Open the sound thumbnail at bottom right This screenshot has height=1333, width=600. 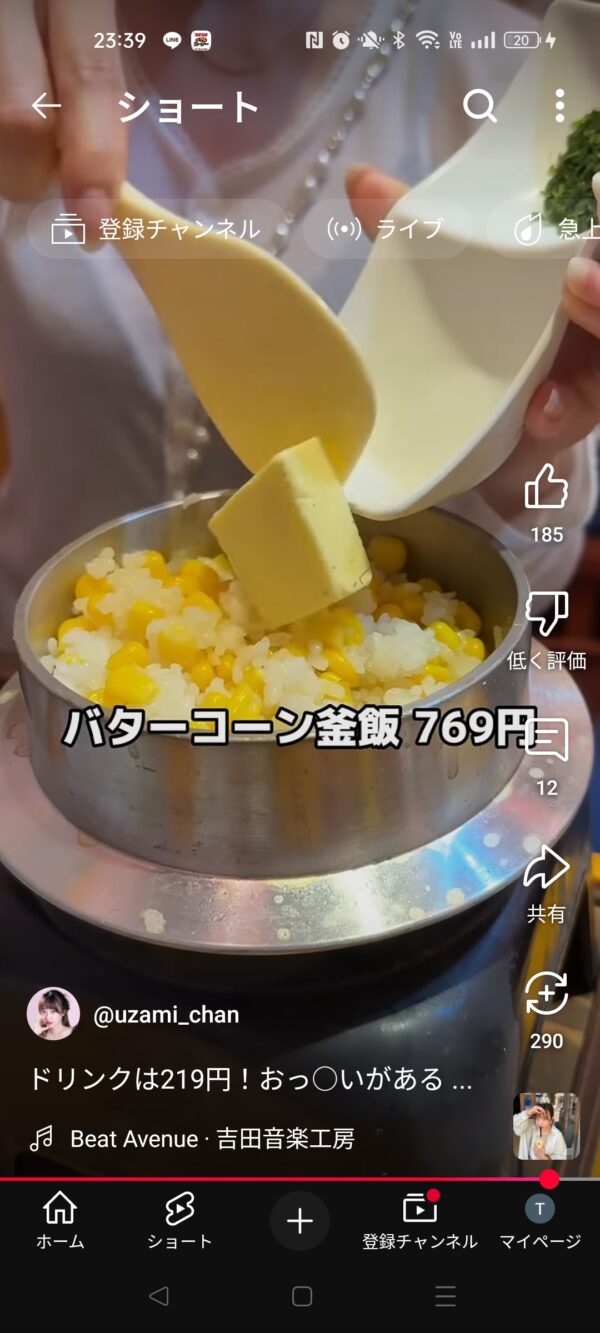coord(546,1126)
